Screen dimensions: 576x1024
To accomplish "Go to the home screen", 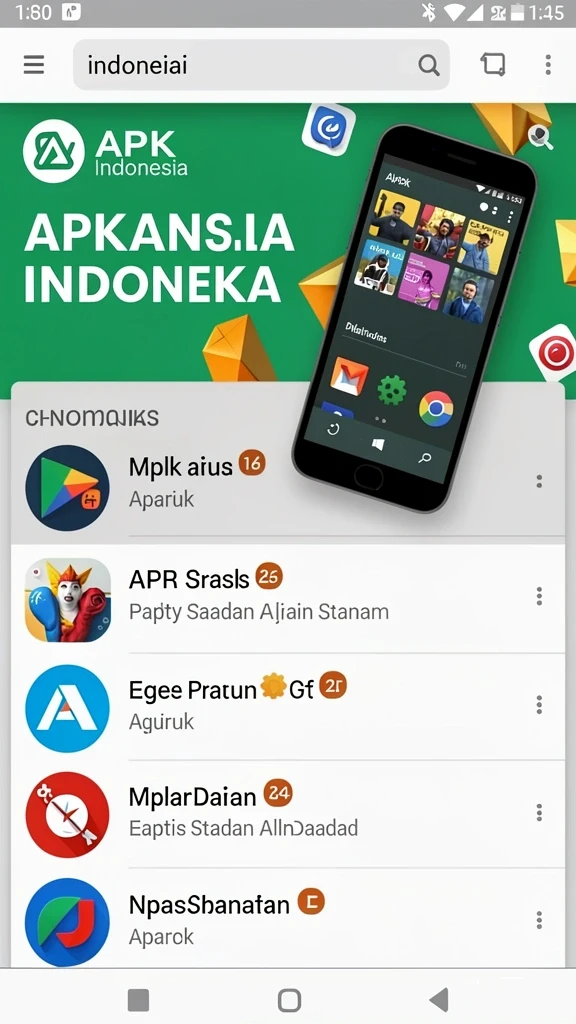I will [289, 1000].
